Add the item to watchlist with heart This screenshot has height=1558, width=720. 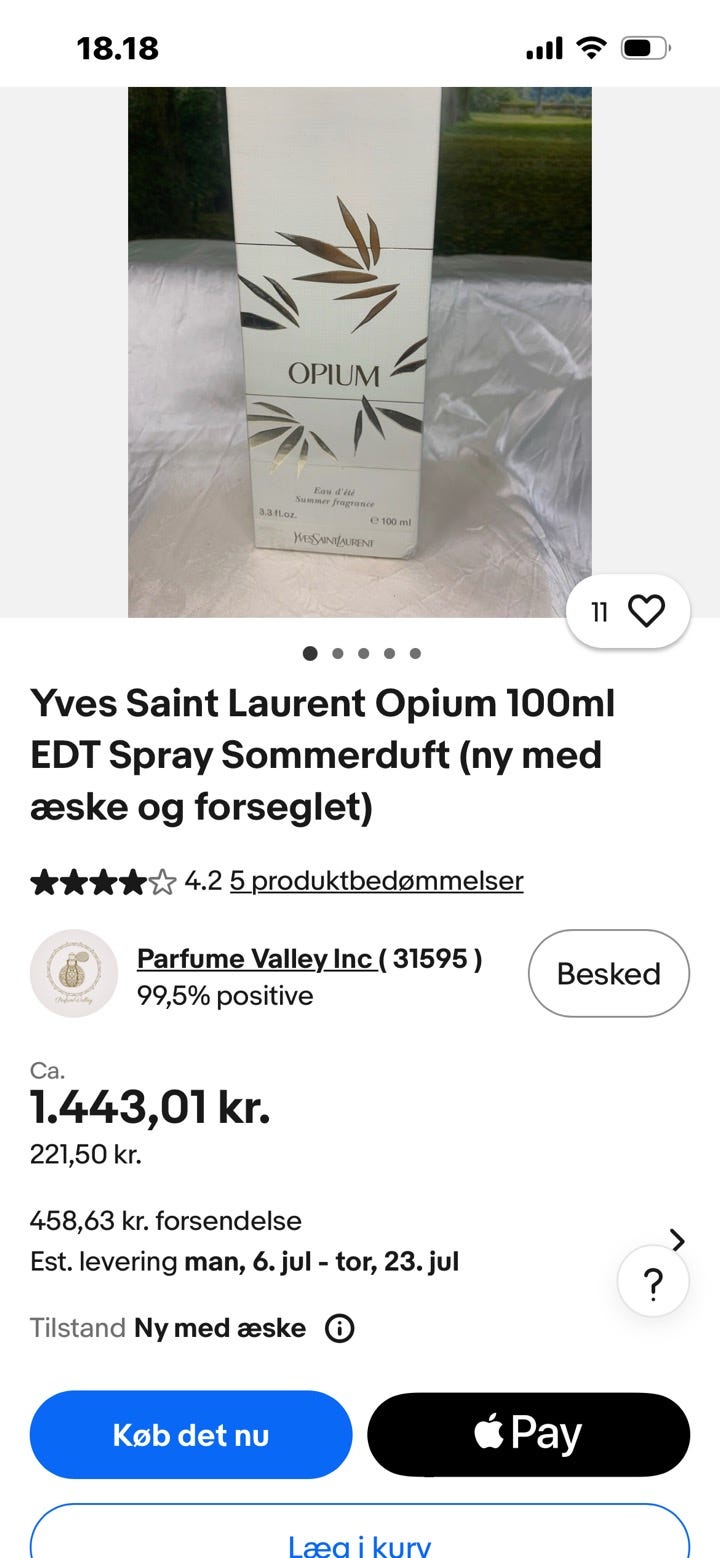pos(628,611)
